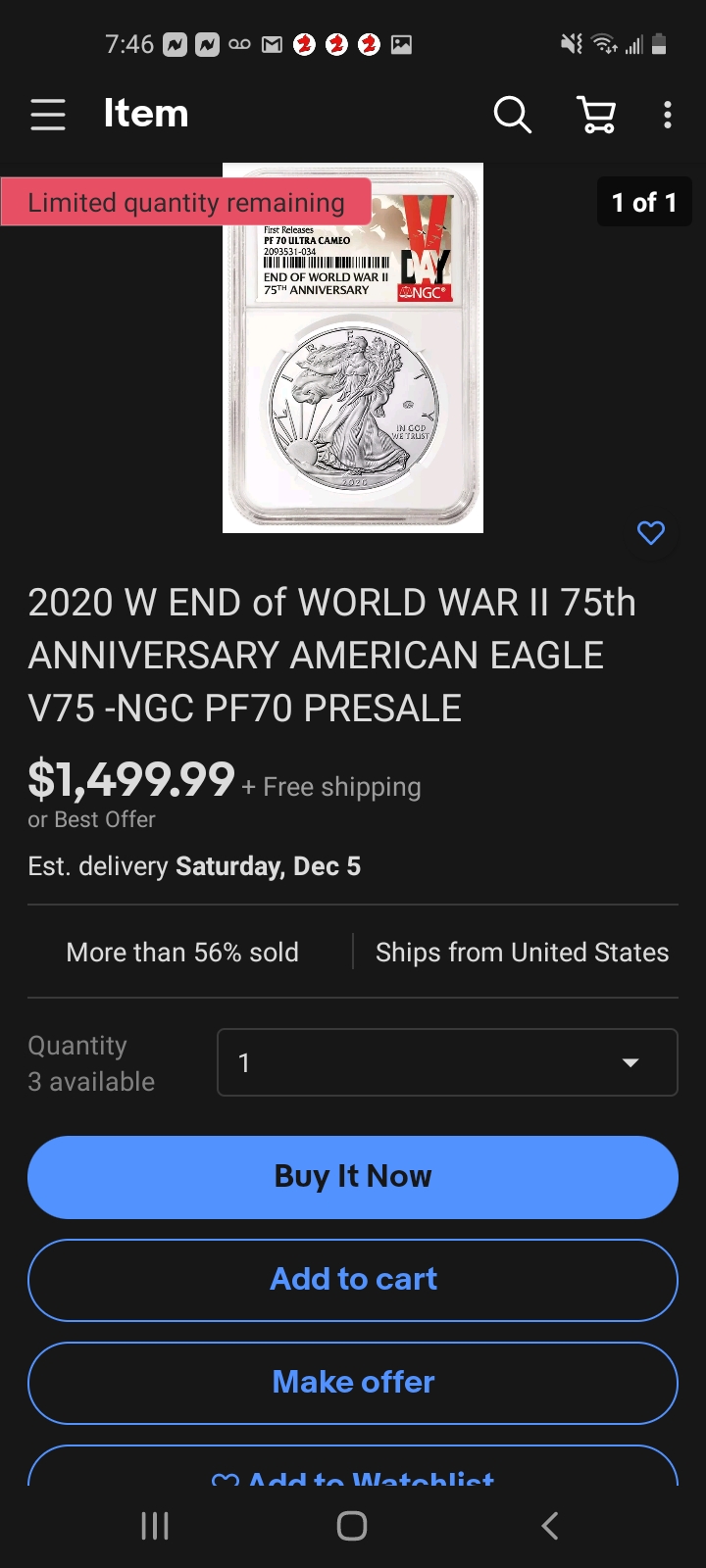View the shopping cart
This screenshot has height=1568, width=706.
pyautogui.click(x=596, y=115)
